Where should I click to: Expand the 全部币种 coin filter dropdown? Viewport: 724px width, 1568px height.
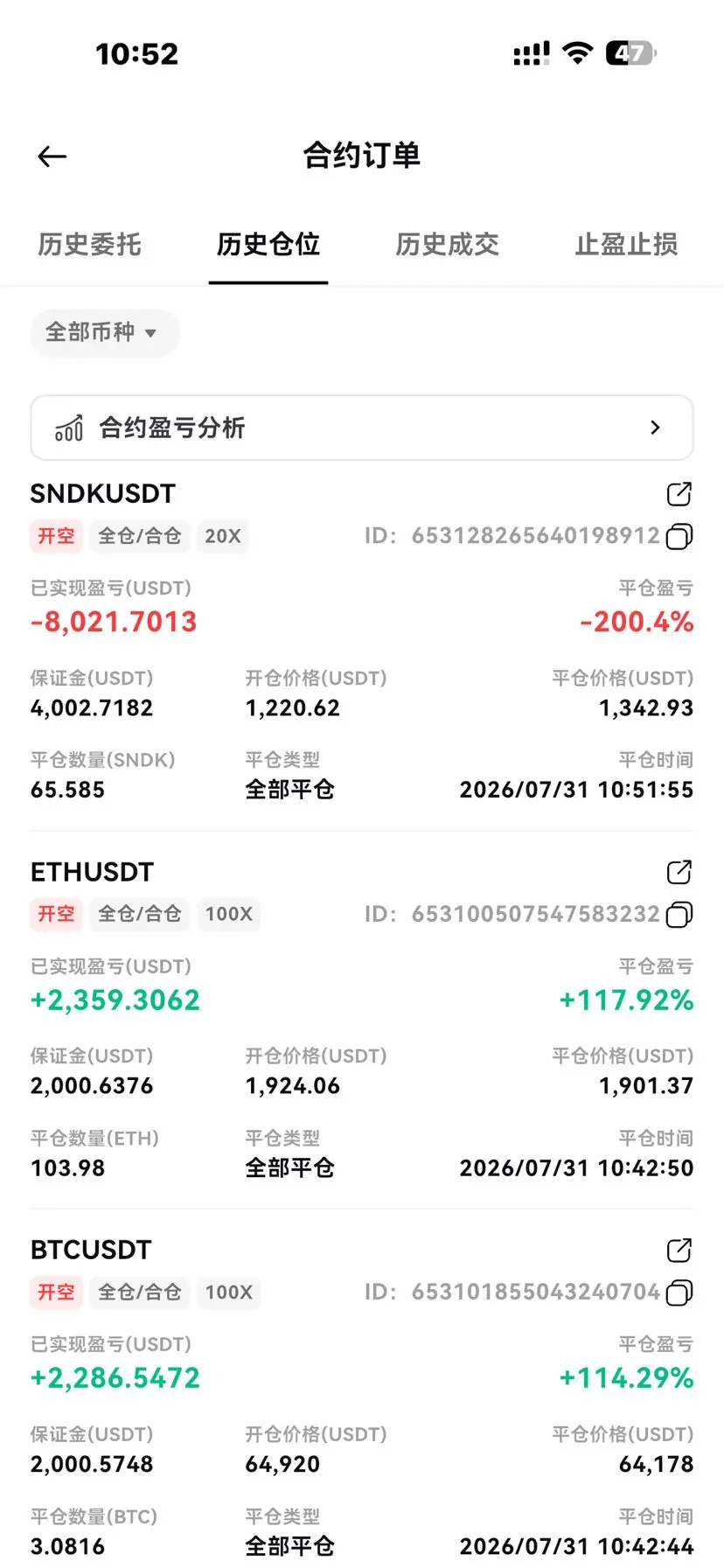[x=103, y=332]
